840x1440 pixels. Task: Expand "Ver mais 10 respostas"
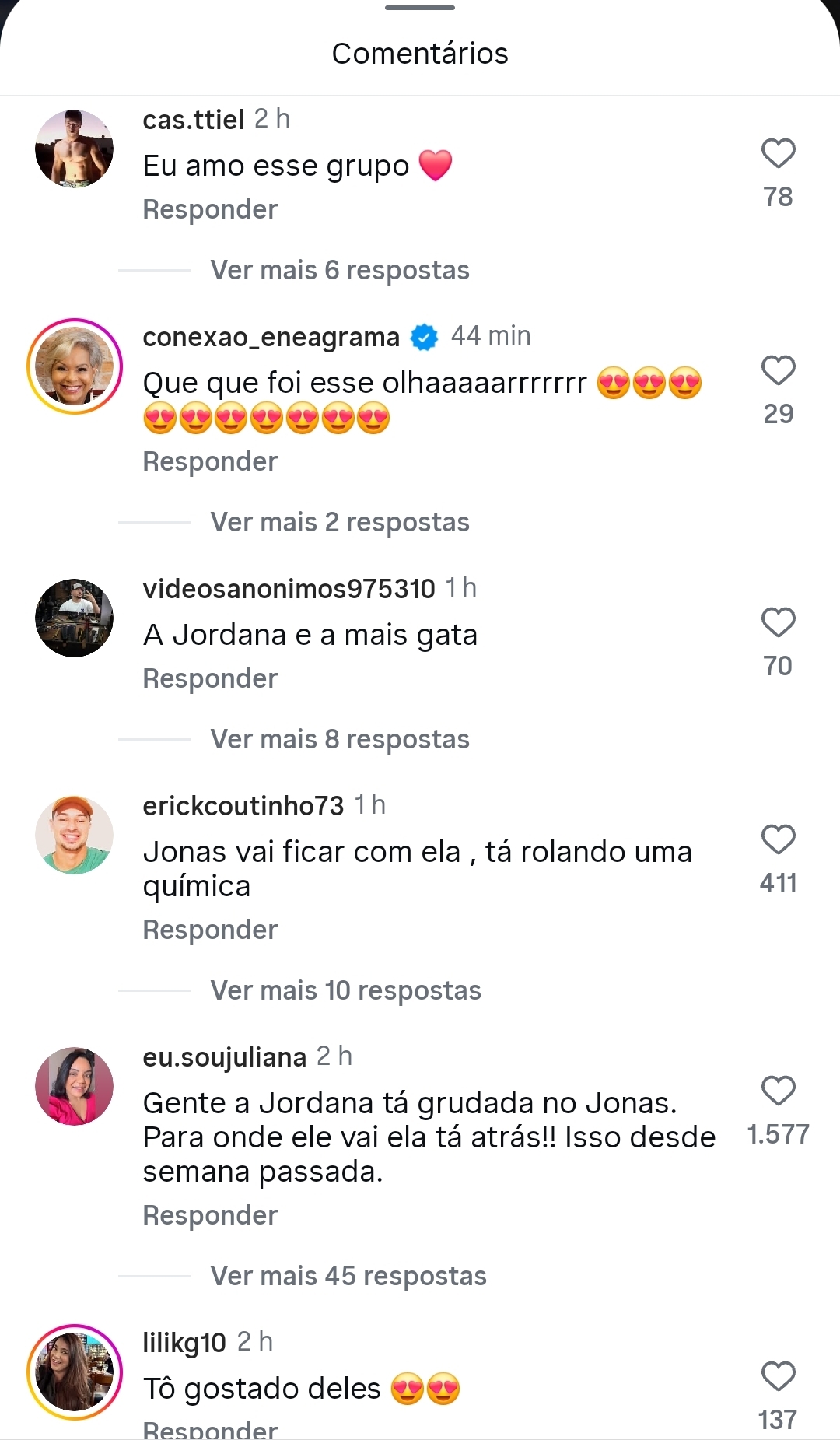(x=345, y=991)
